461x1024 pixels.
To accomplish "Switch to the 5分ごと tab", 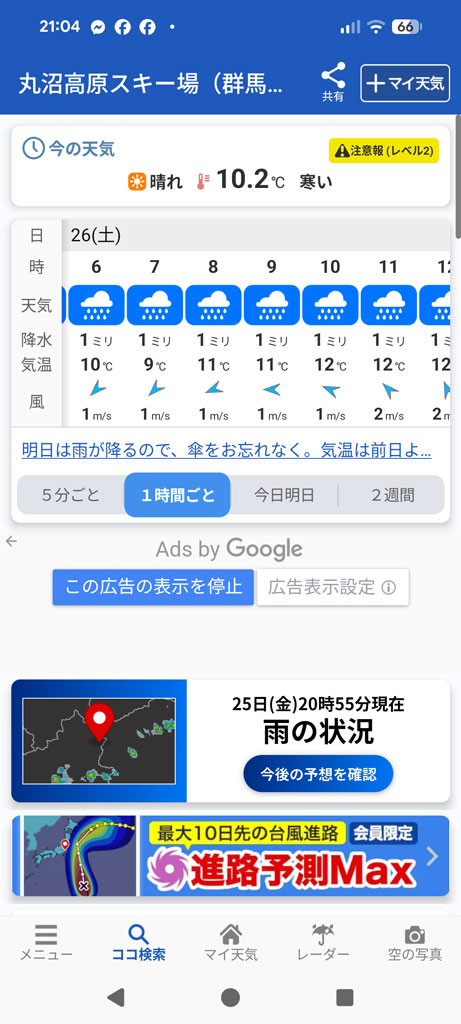I will click(x=71, y=495).
